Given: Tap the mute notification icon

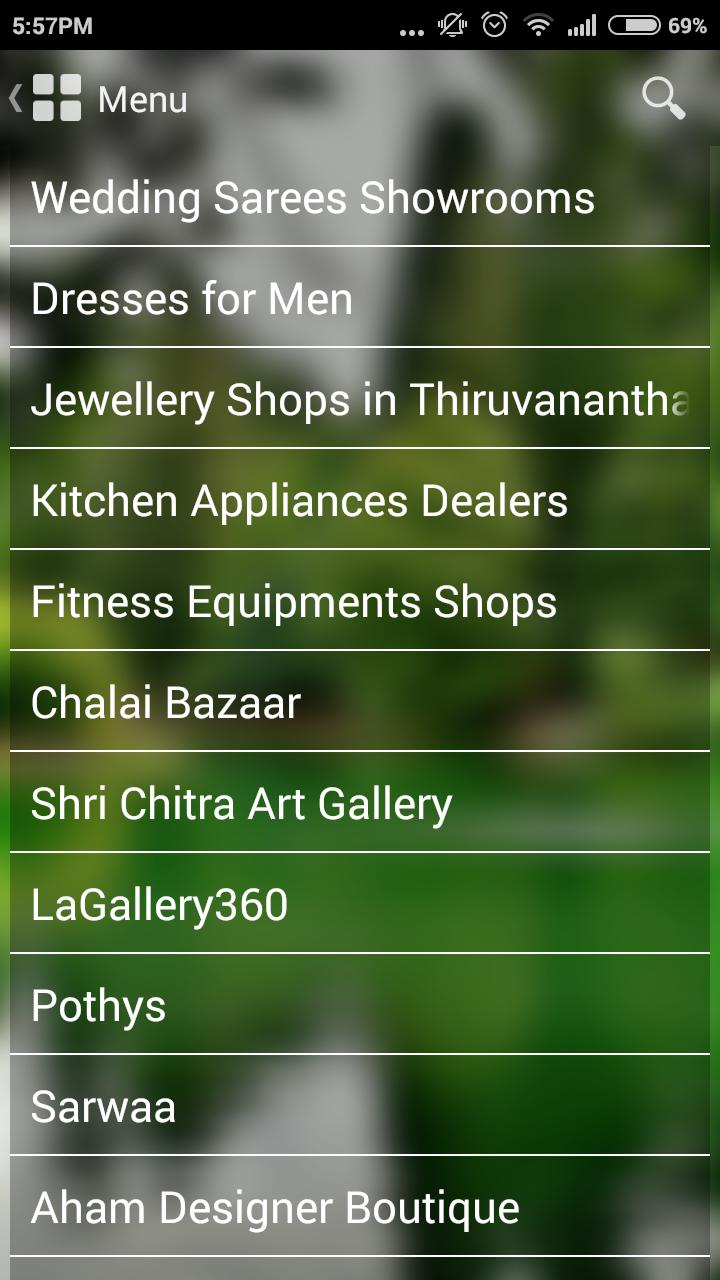Looking at the screenshot, I should [450, 26].
